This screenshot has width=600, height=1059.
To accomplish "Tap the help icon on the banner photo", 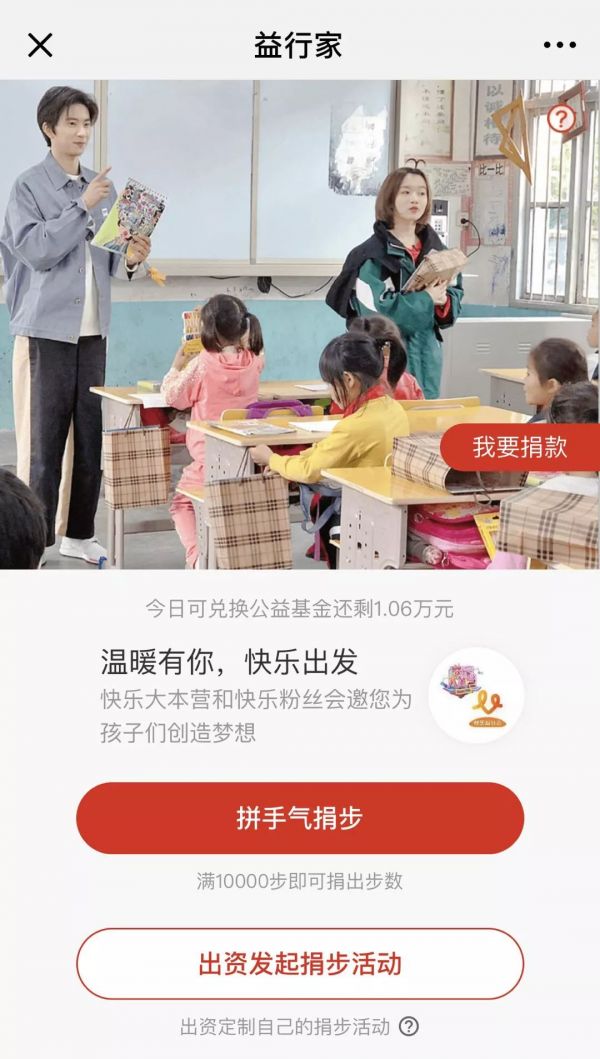I will coord(560,120).
